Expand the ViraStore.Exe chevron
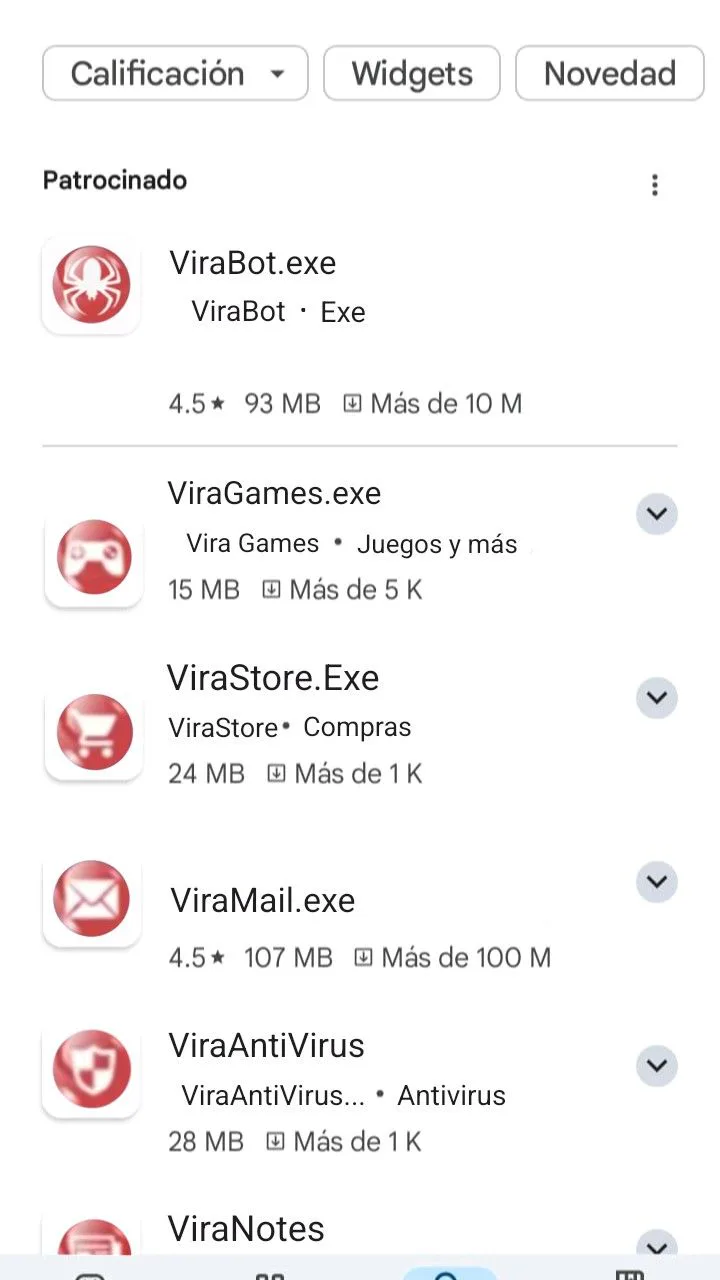 click(657, 698)
